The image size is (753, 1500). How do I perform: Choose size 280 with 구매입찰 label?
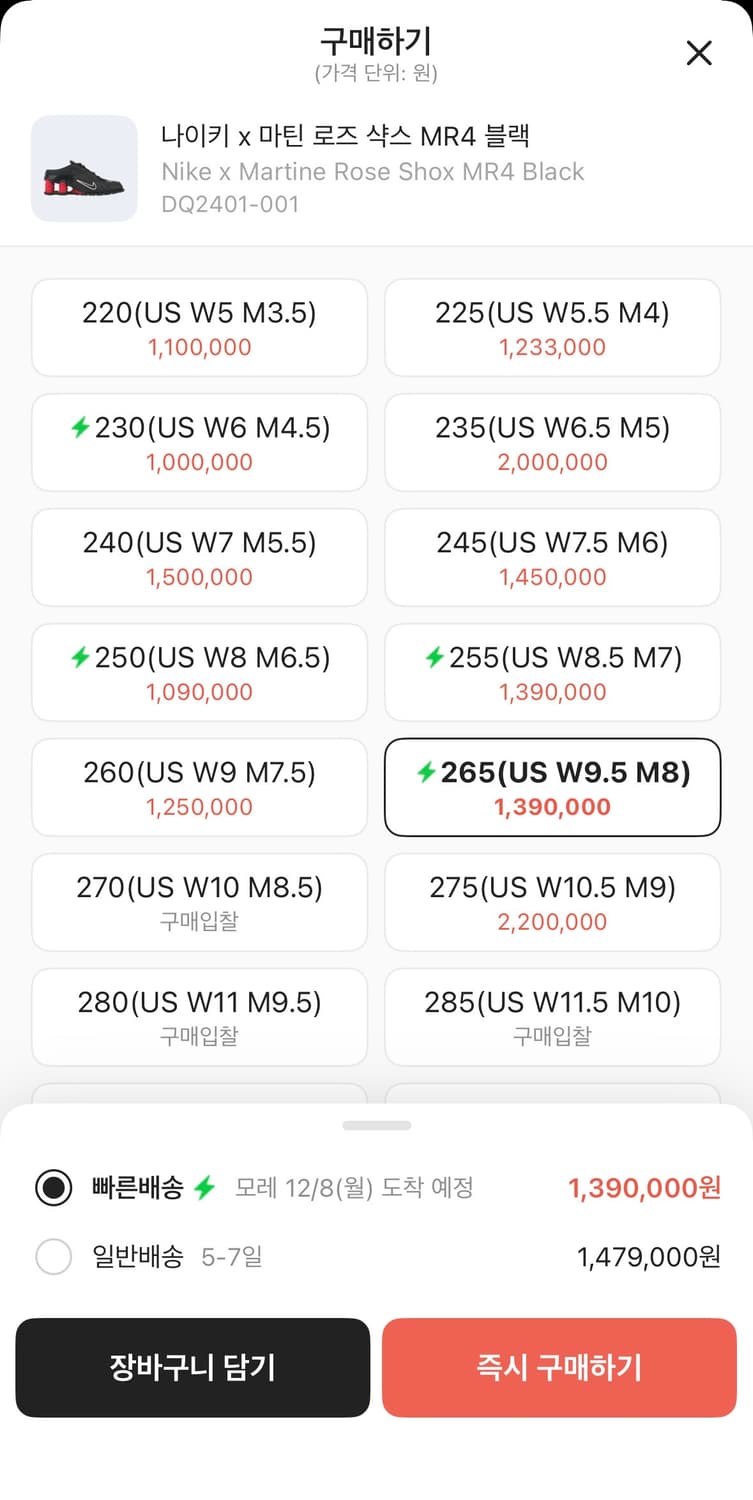coord(199,1017)
